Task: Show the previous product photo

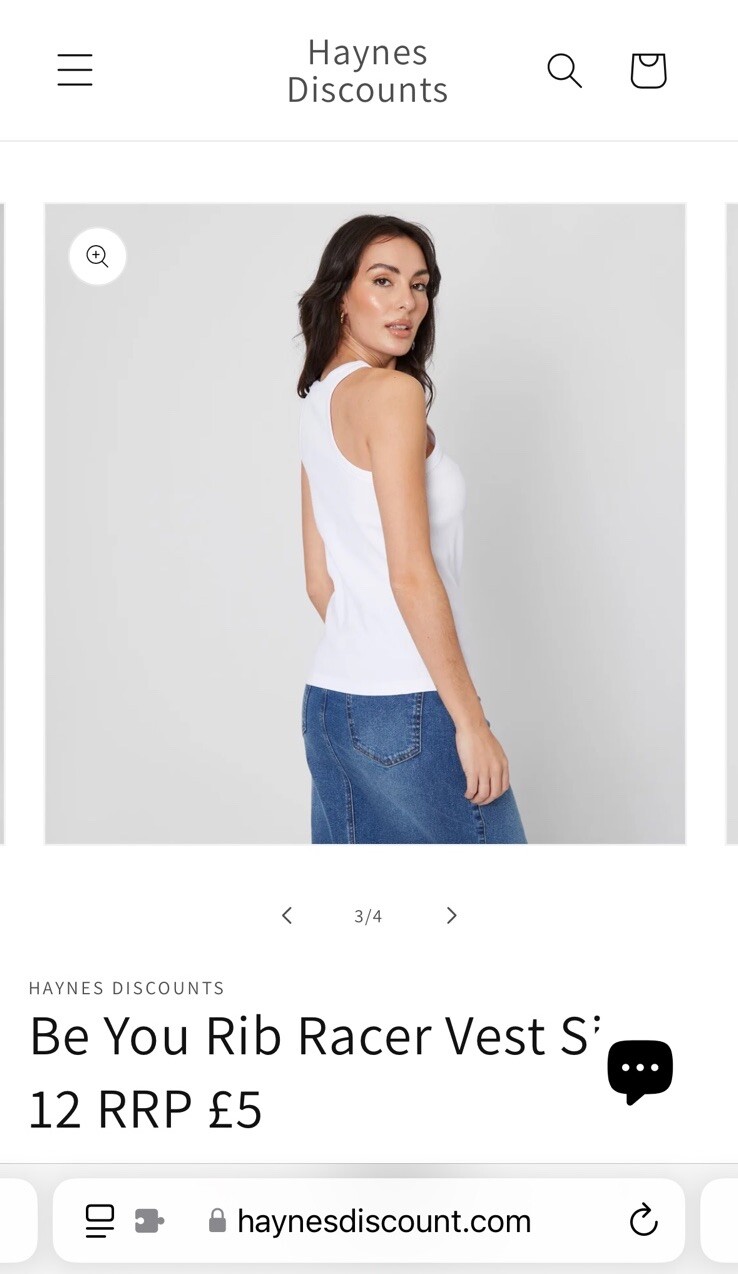Action: [287, 915]
